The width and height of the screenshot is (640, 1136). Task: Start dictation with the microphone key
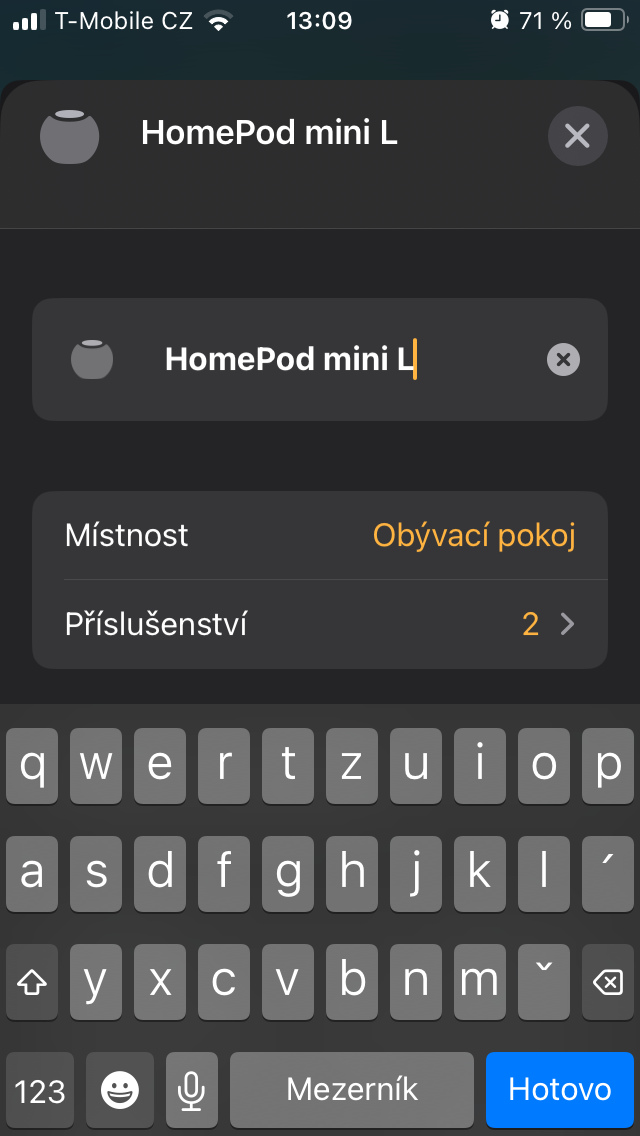point(191,1089)
